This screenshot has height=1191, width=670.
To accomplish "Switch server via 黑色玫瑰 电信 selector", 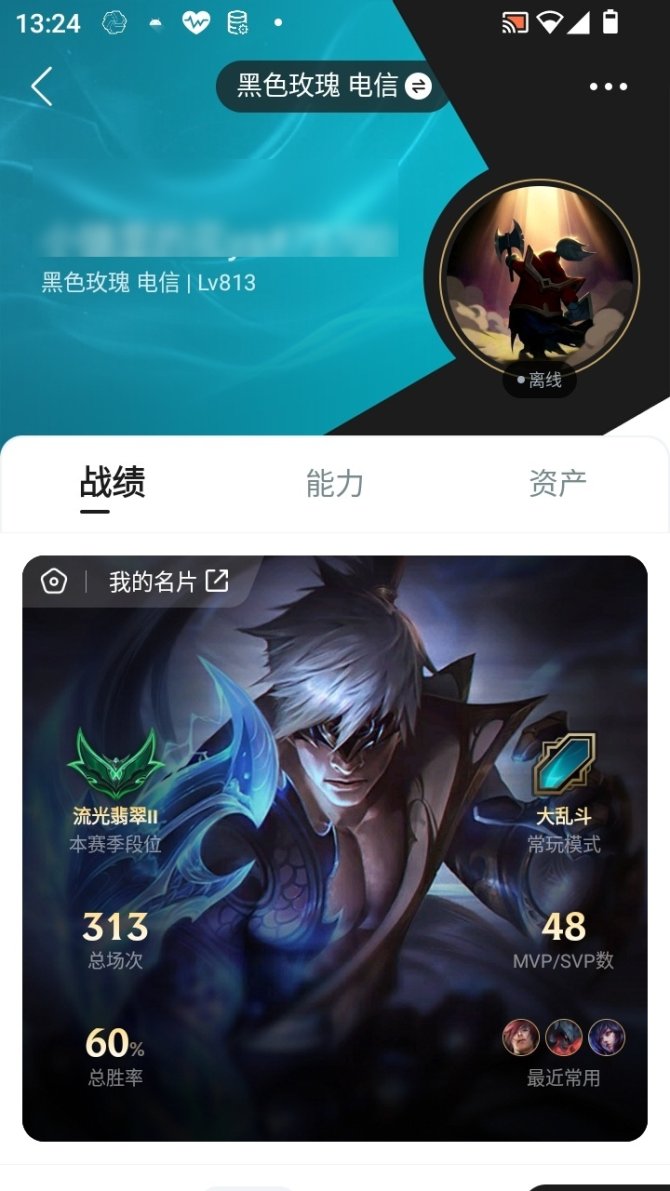I will click(x=333, y=86).
